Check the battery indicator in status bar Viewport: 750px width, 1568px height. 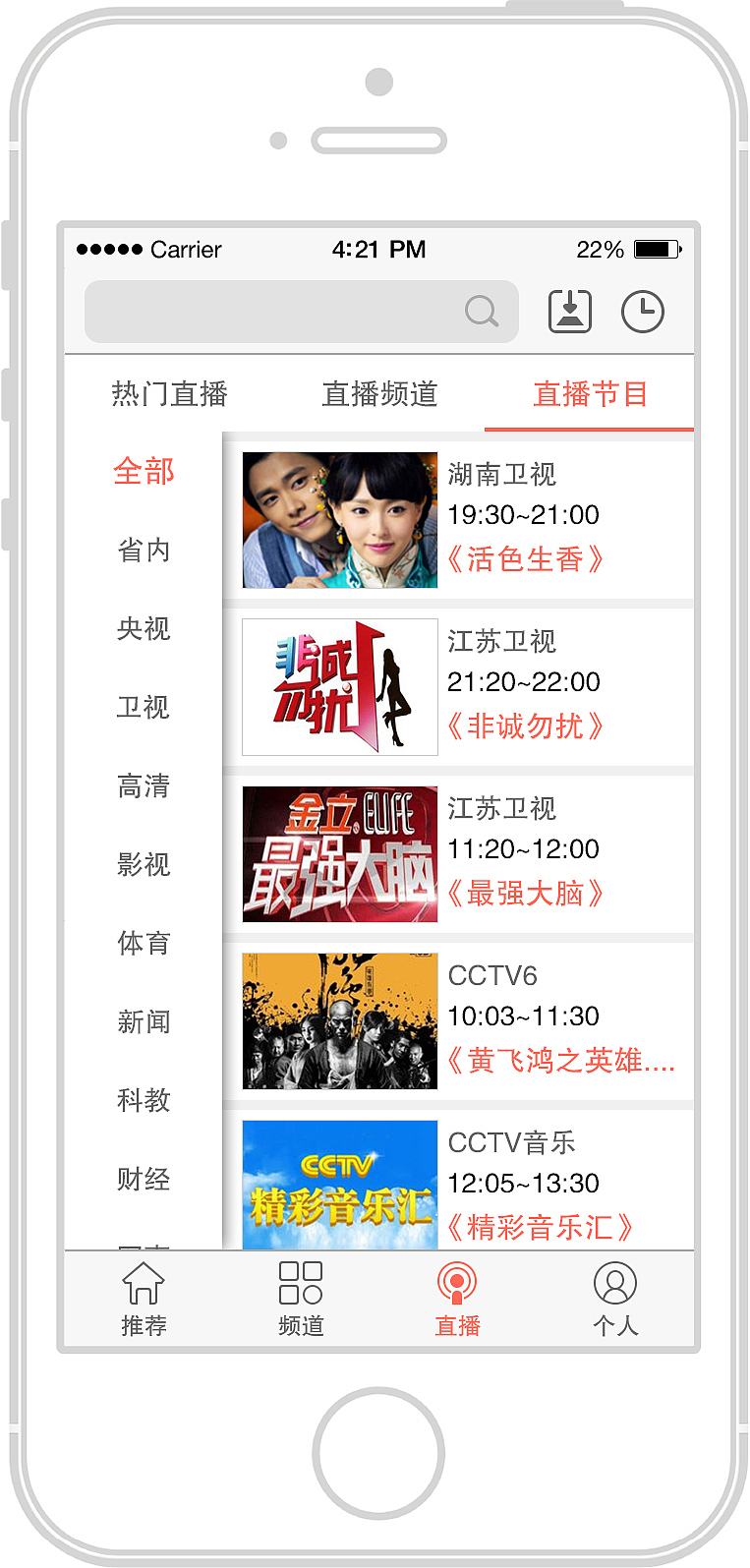pos(651,250)
